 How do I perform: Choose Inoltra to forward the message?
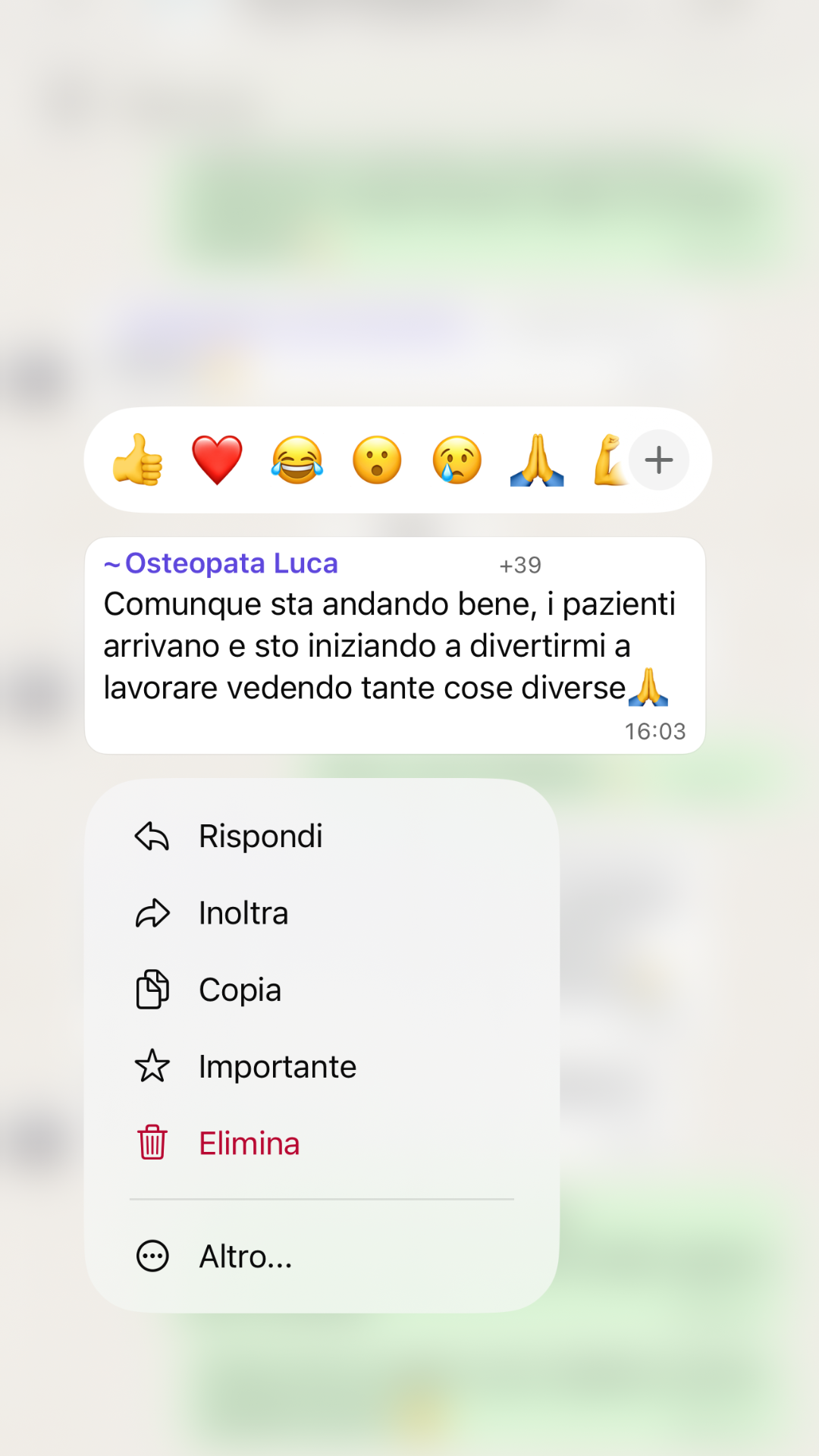(x=243, y=913)
